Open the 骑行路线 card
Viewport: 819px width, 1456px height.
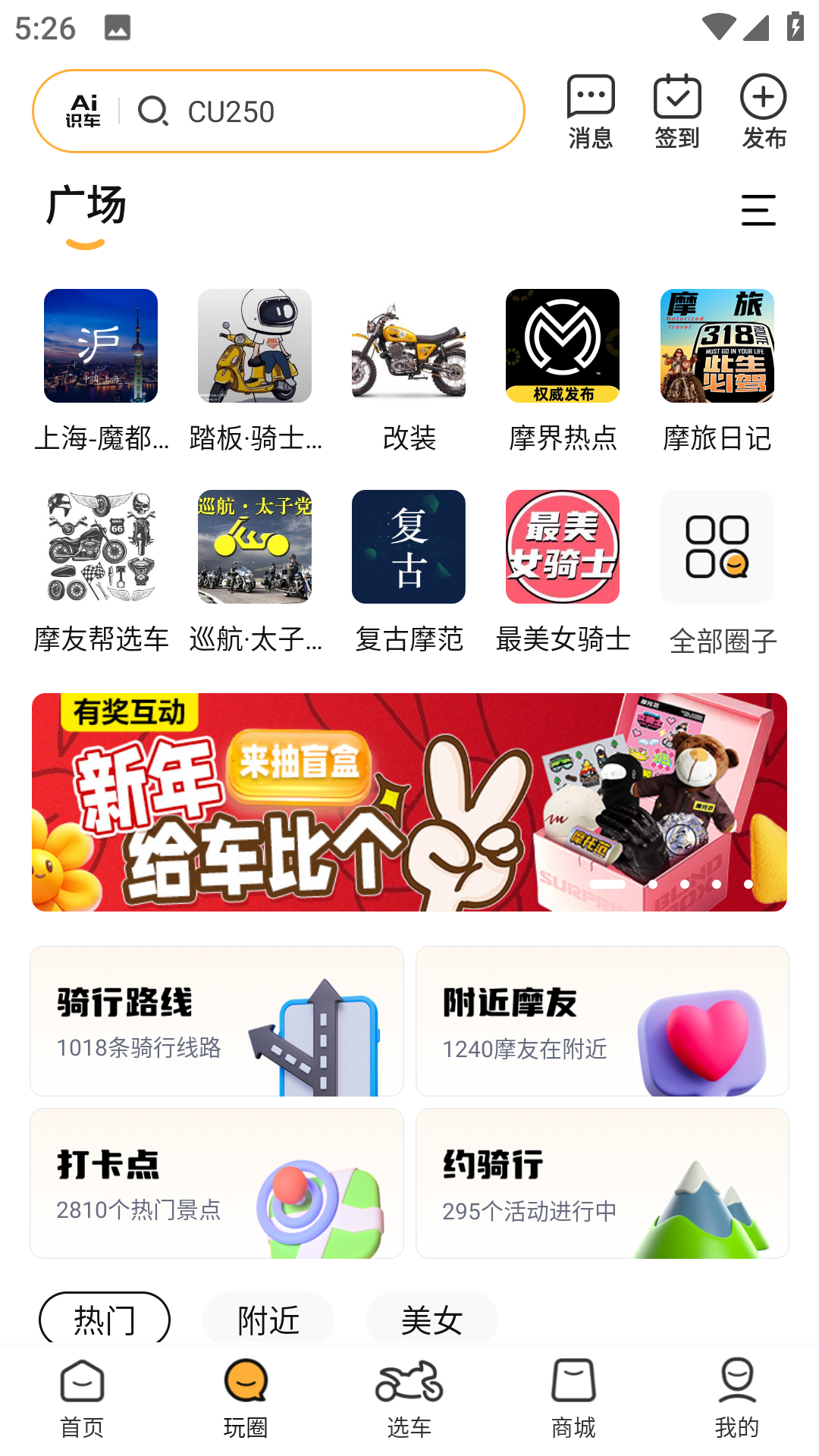point(217,1020)
